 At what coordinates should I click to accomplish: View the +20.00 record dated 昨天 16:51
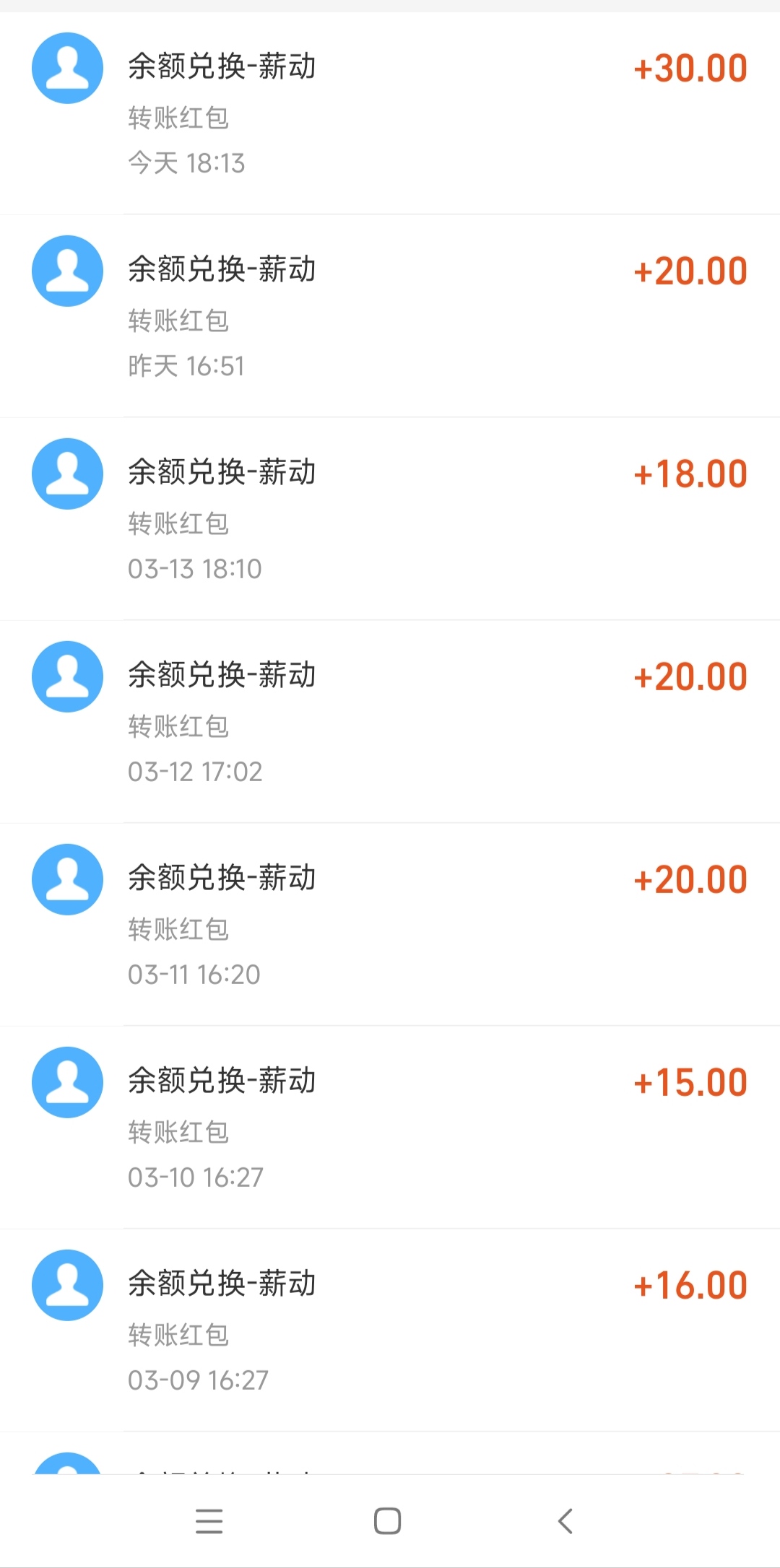pos(390,315)
